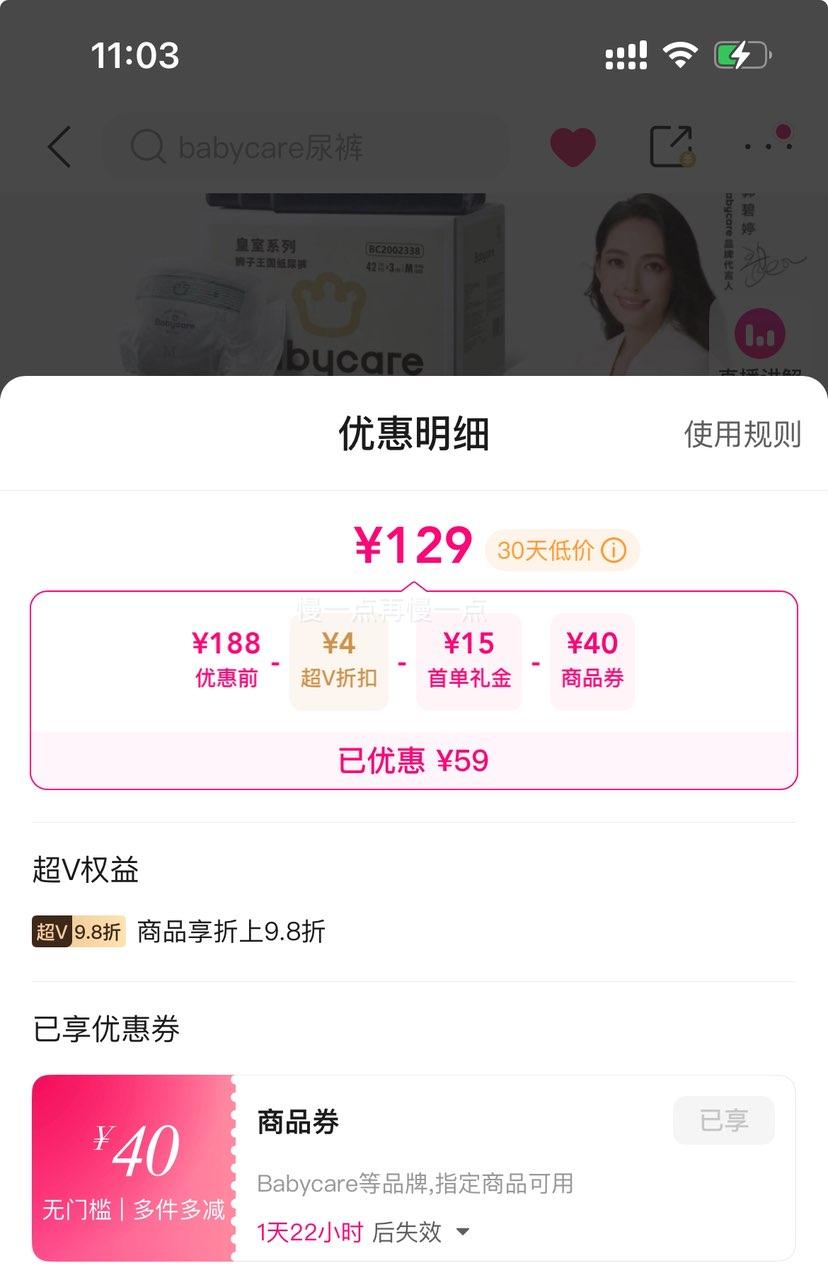Select the ¥4 超V折扣 discount item

[338, 659]
